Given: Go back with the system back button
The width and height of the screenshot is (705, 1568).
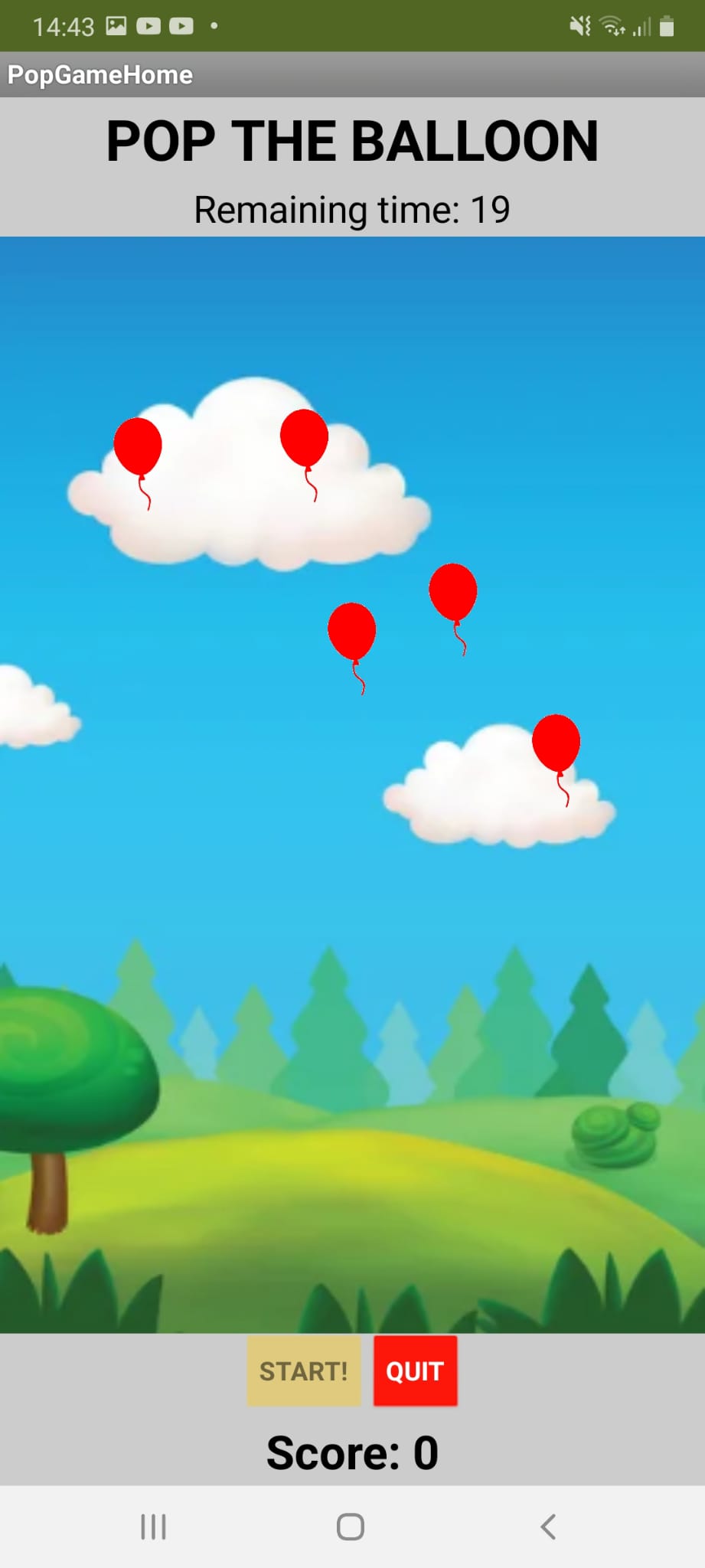Looking at the screenshot, I should [548, 1527].
